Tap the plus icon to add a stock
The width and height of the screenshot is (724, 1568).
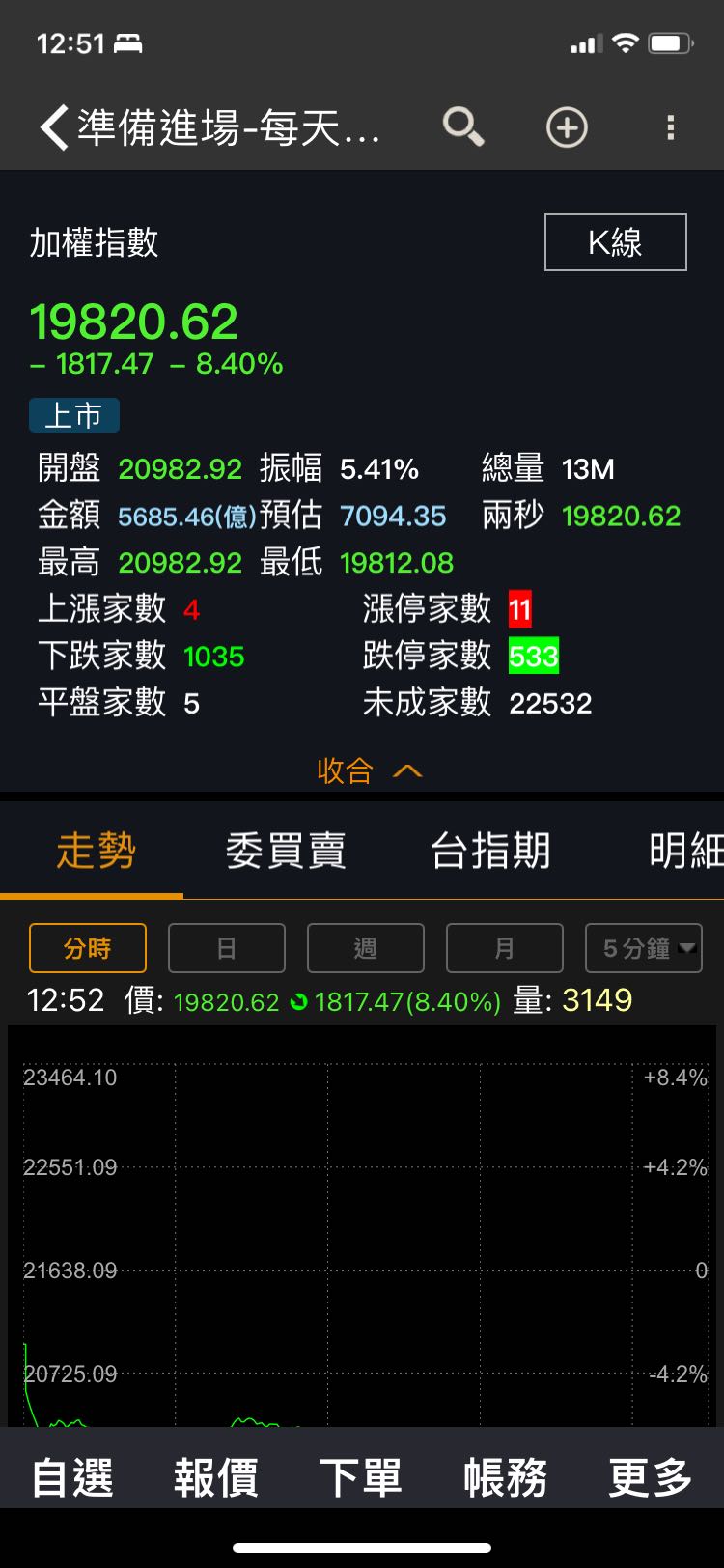(x=567, y=126)
